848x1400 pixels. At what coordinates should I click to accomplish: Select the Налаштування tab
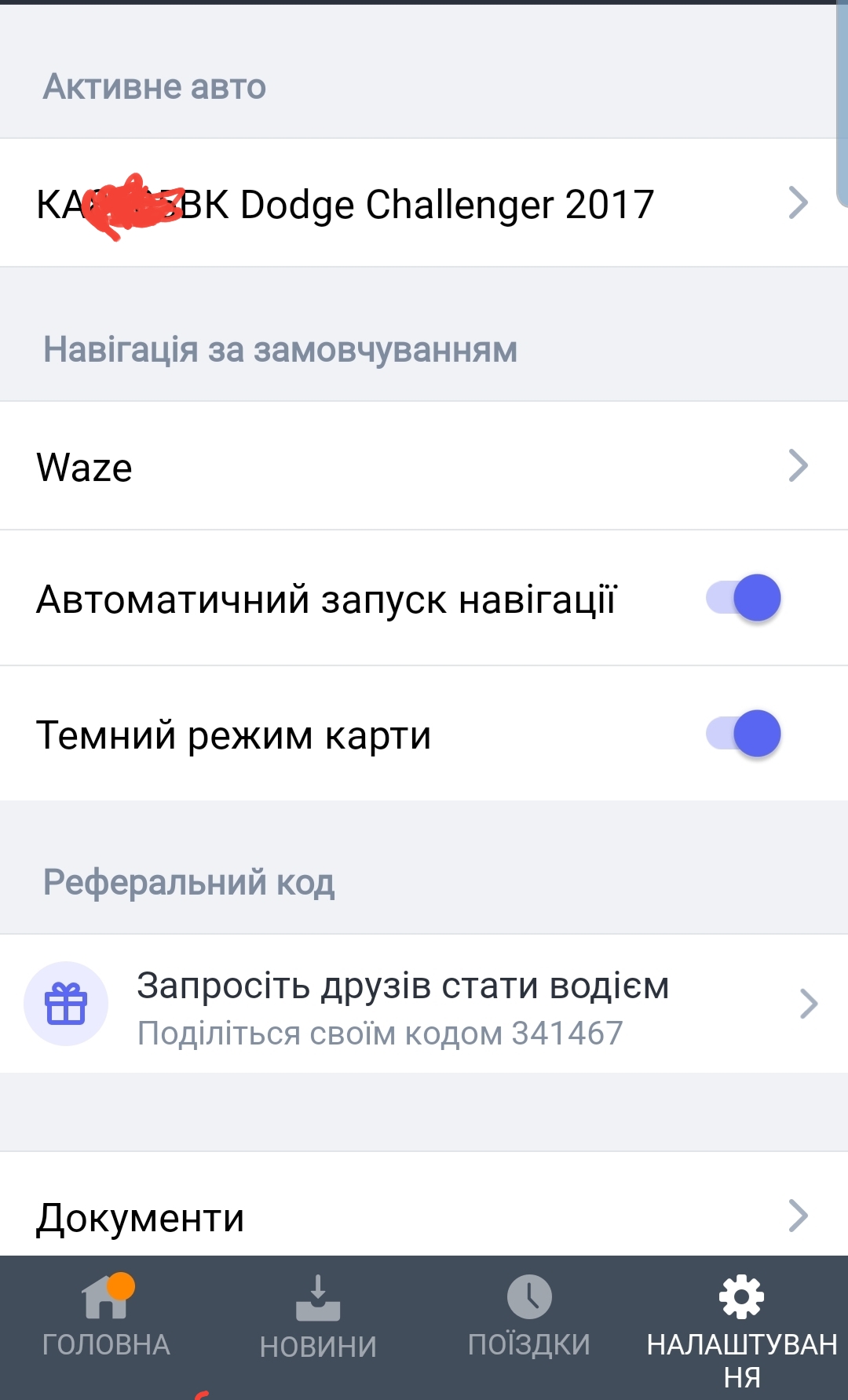[741, 1326]
